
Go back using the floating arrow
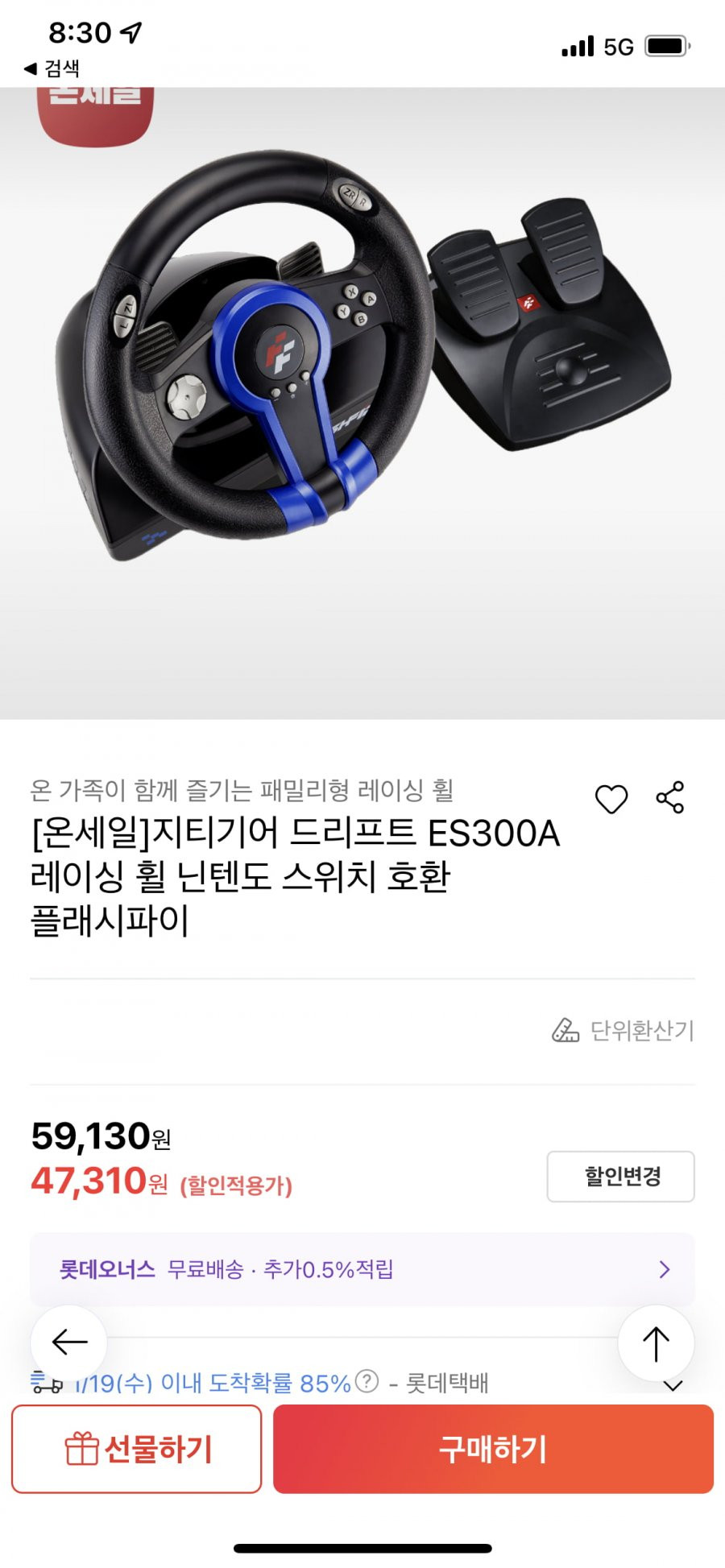click(69, 1342)
